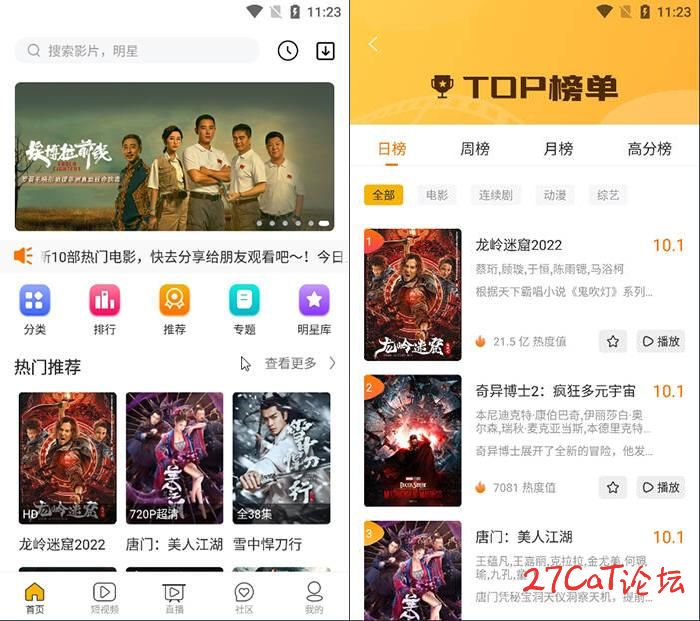Switch to the 直播 bottom tab
This screenshot has height=621, width=700.
[174, 597]
